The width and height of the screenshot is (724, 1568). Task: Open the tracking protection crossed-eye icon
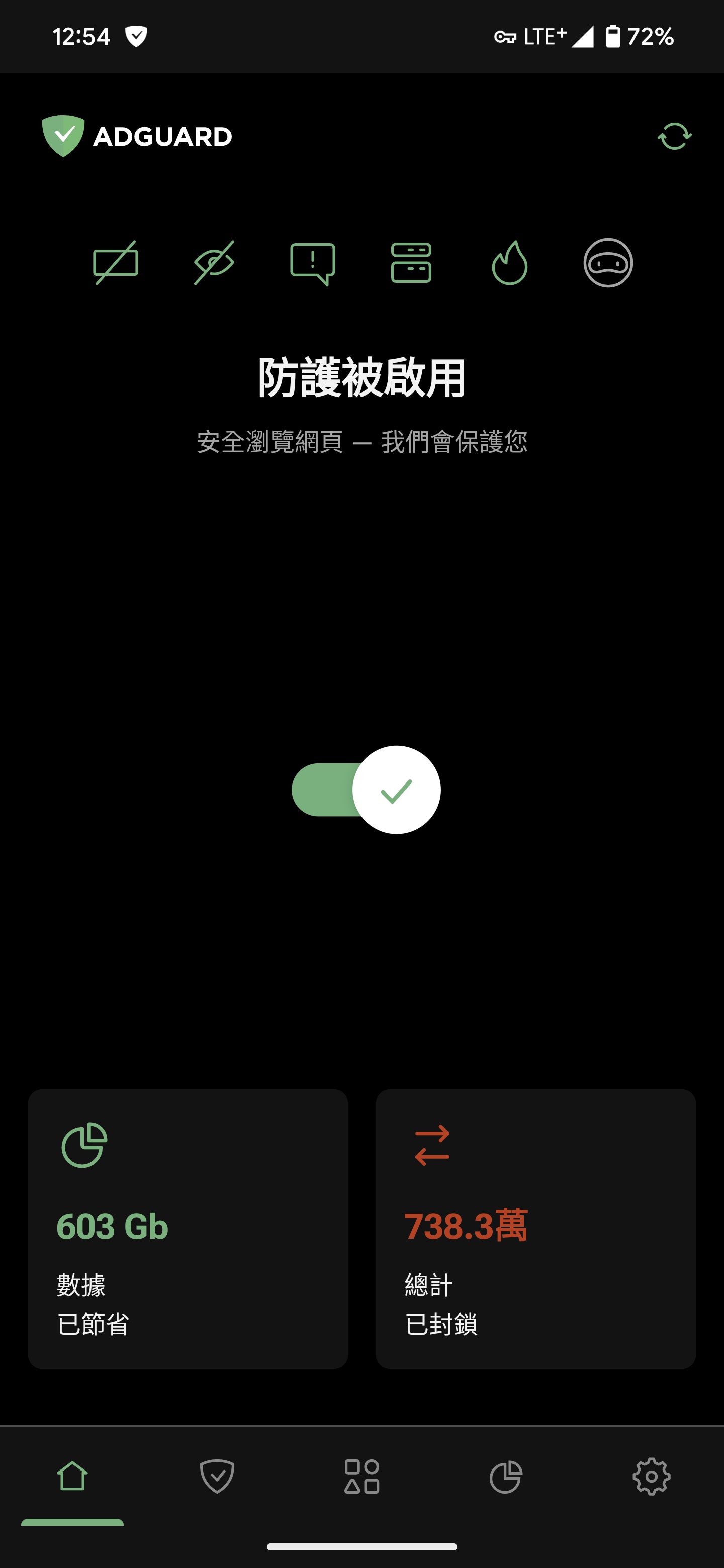[214, 263]
